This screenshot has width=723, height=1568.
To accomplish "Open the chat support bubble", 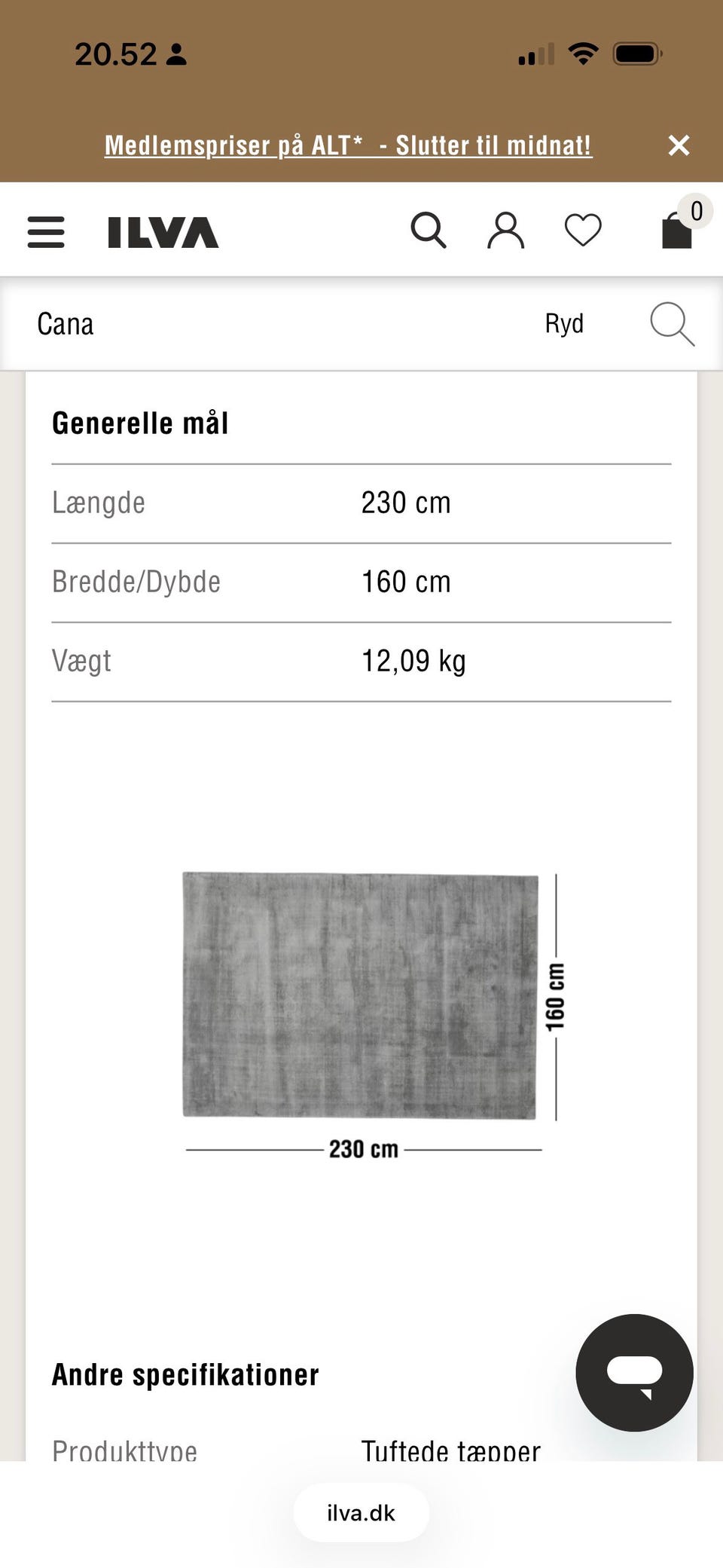I will pyautogui.click(x=635, y=1373).
